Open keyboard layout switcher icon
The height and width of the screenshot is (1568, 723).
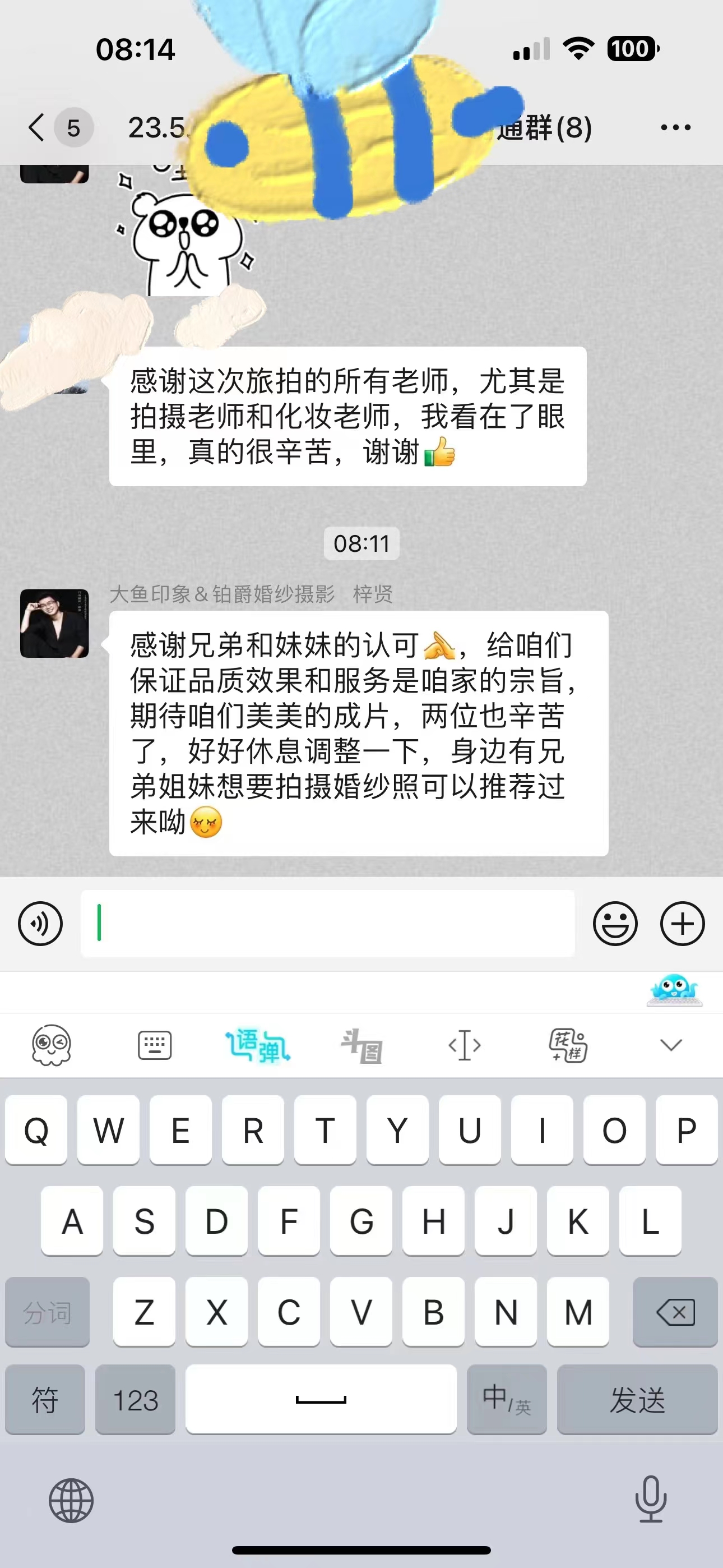(x=155, y=1045)
